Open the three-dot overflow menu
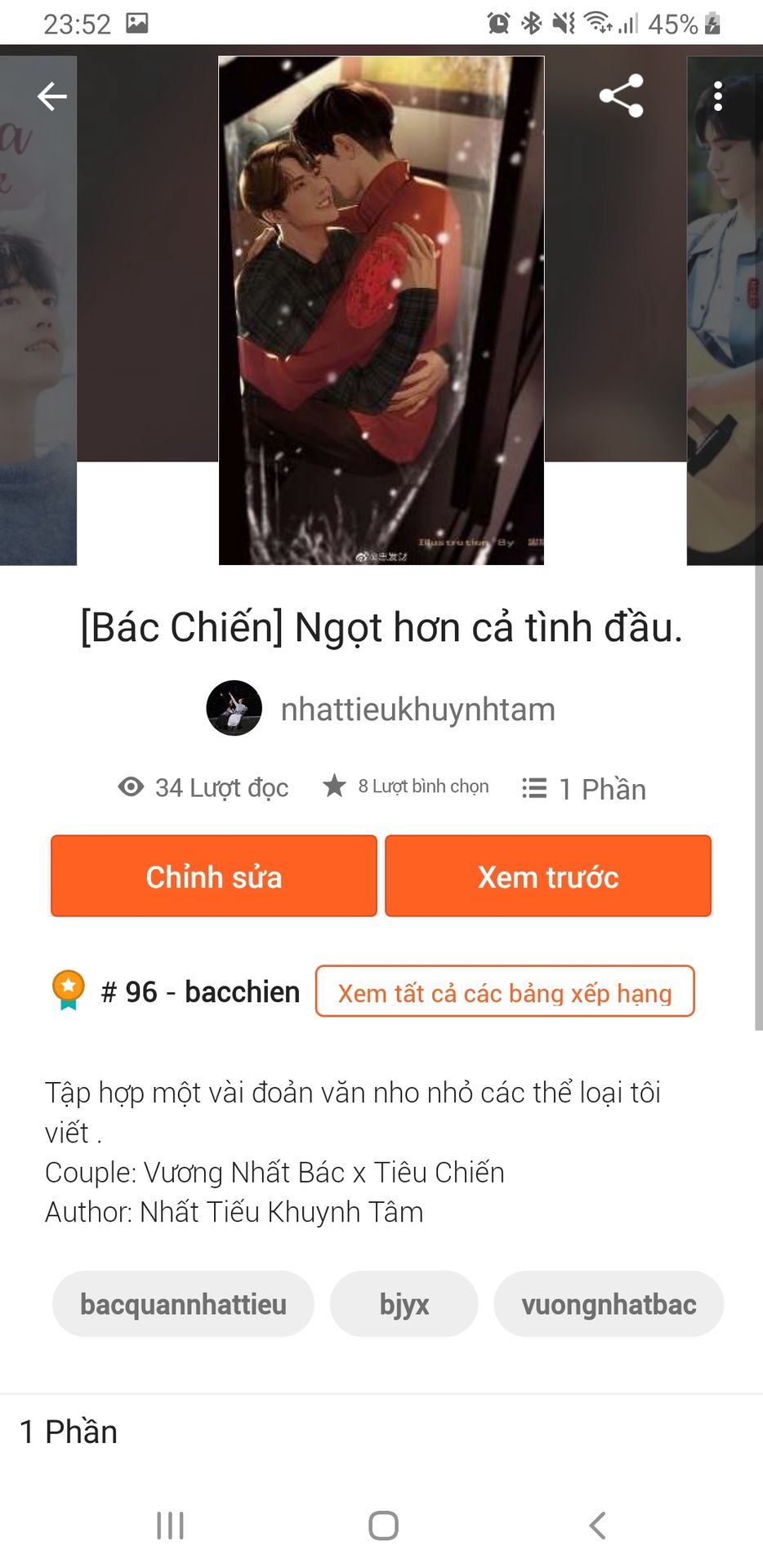 pyautogui.click(x=718, y=96)
